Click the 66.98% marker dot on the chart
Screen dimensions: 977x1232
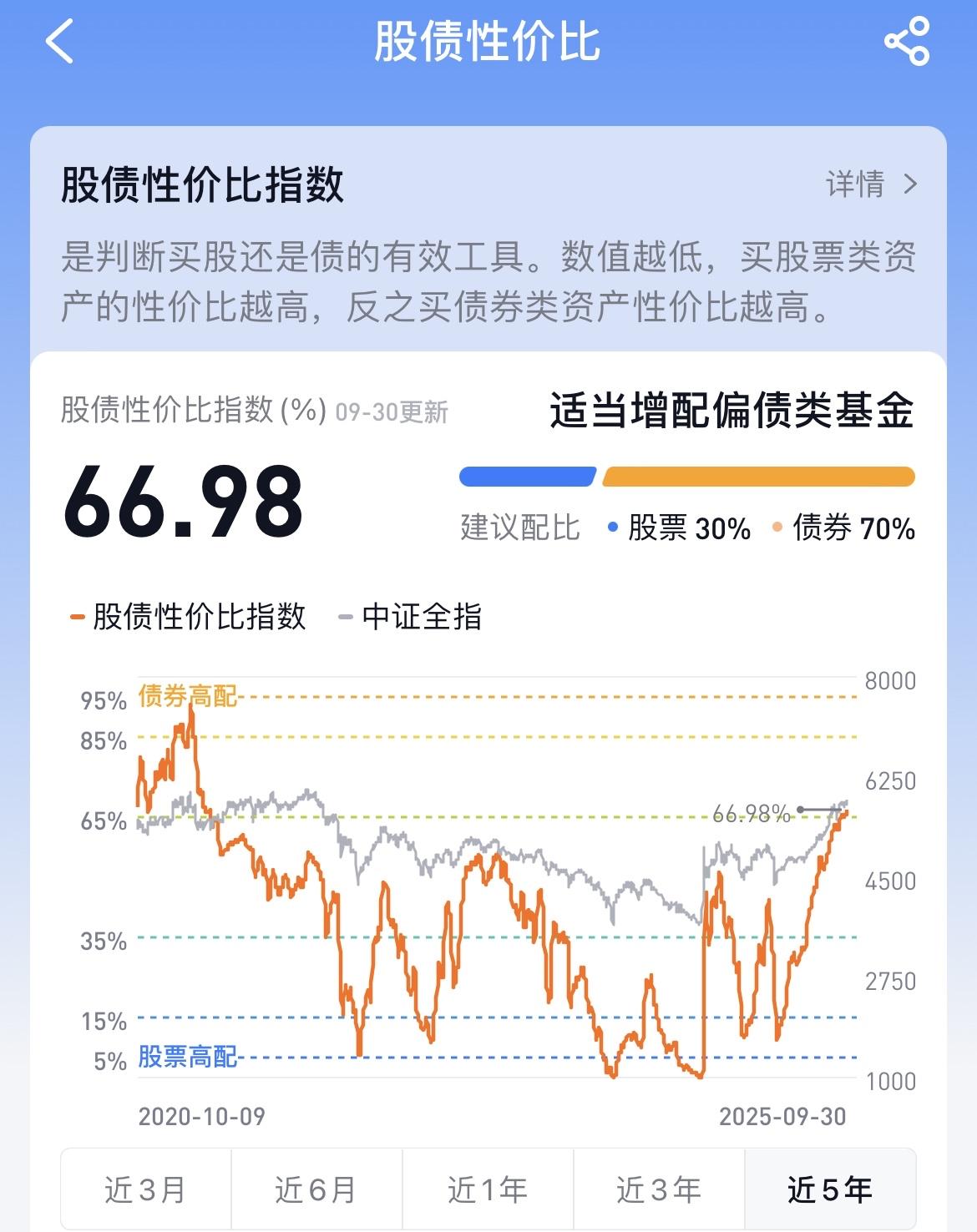pyautogui.click(x=799, y=809)
